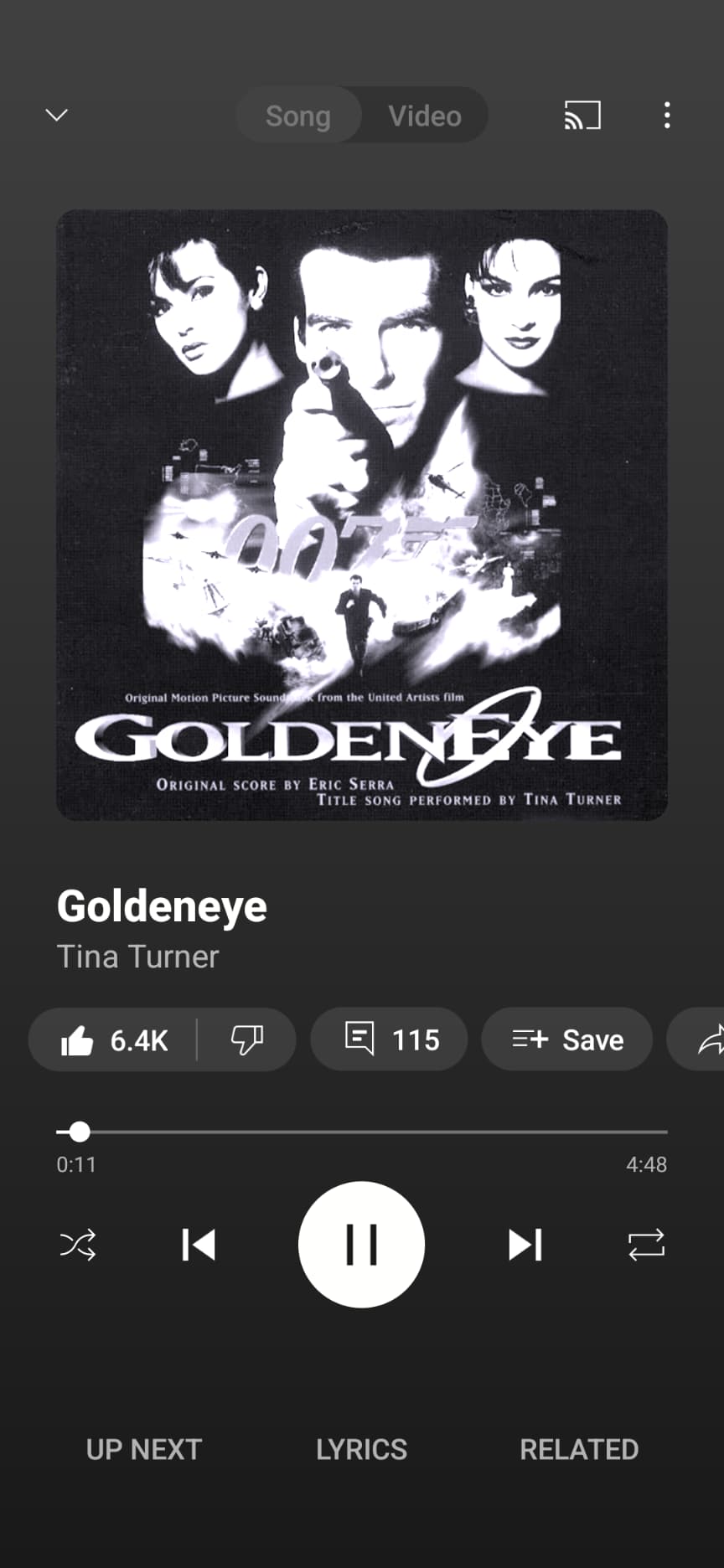Like the song Goldeneye

114,1040
